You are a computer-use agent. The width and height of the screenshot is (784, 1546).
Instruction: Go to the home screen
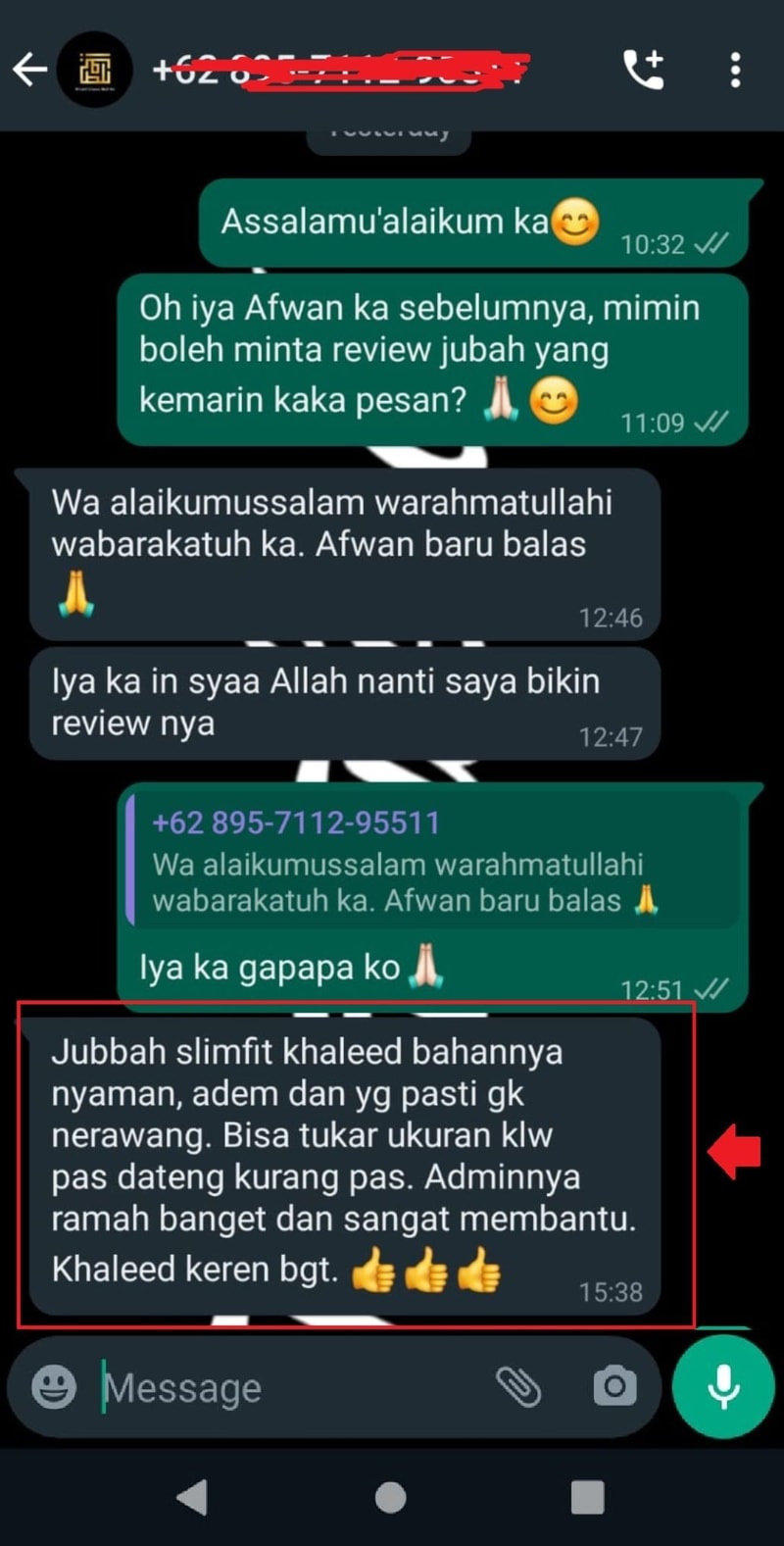[x=391, y=1497]
